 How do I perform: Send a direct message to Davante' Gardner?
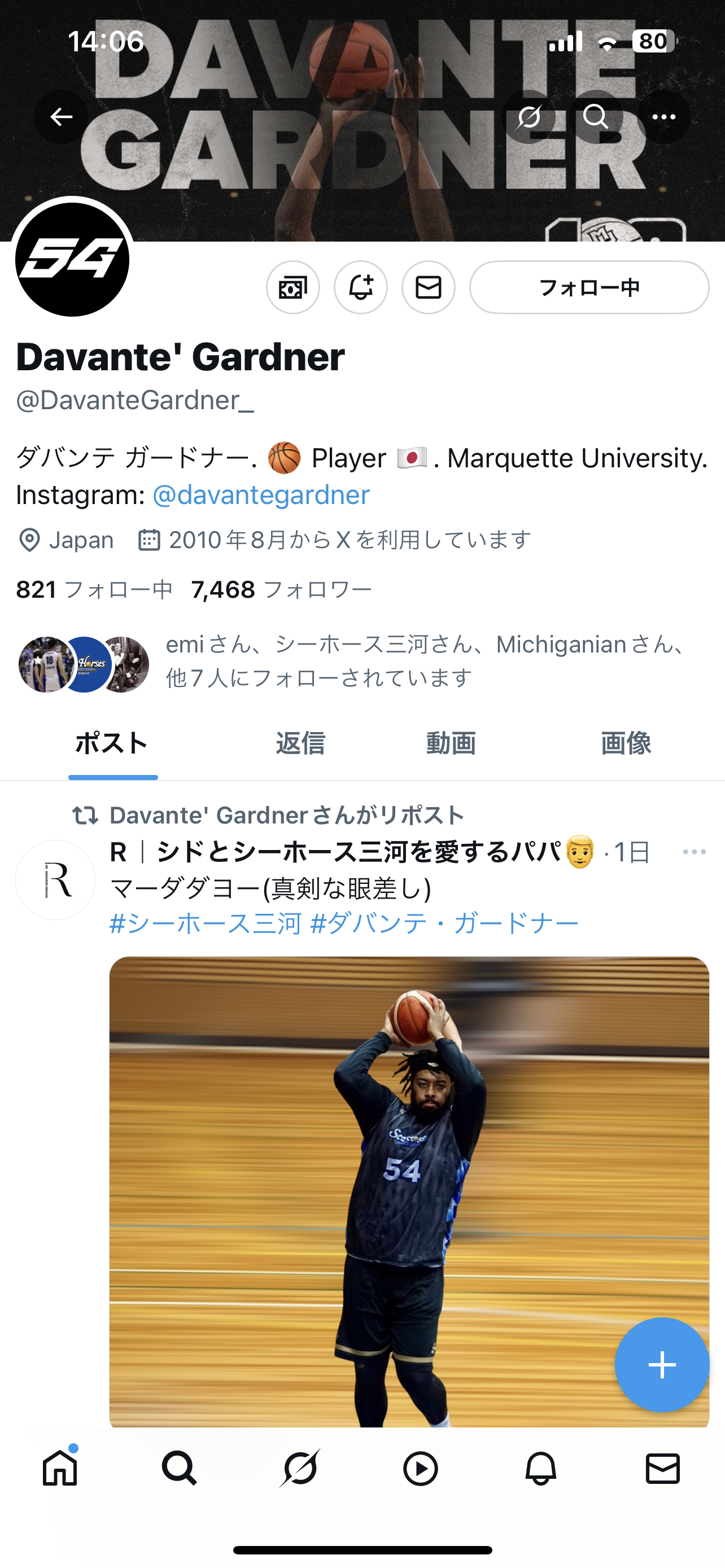coord(429,287)
